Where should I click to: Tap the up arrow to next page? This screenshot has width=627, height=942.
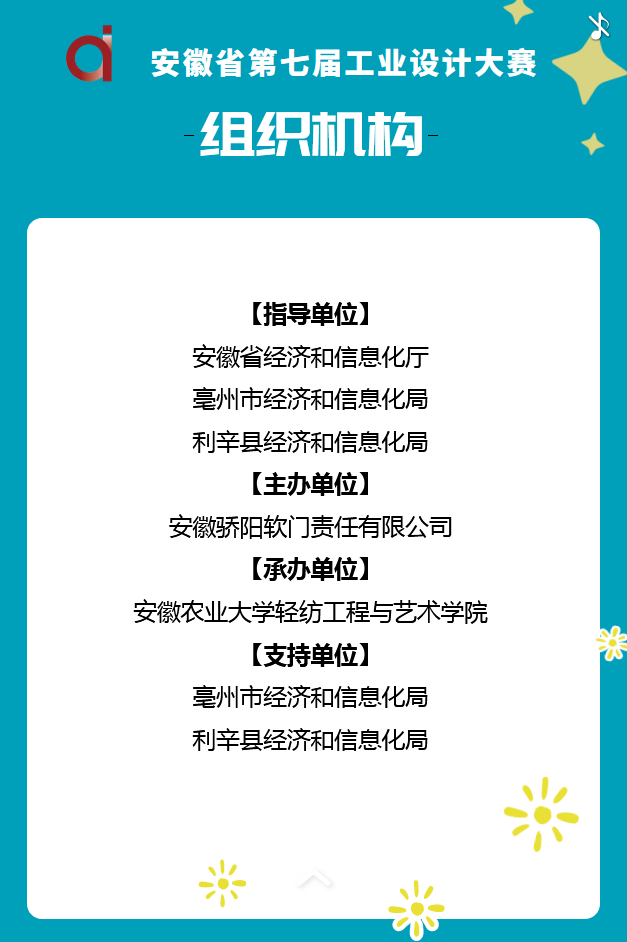[315, 880]
